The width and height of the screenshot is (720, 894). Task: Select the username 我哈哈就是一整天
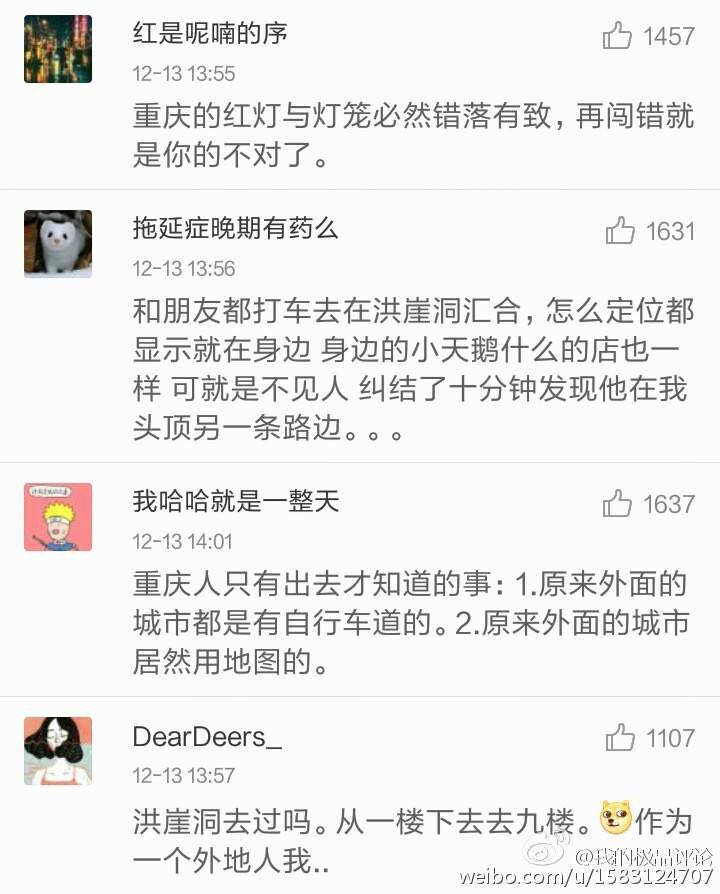pyautogui.click(x=236, y=500)
